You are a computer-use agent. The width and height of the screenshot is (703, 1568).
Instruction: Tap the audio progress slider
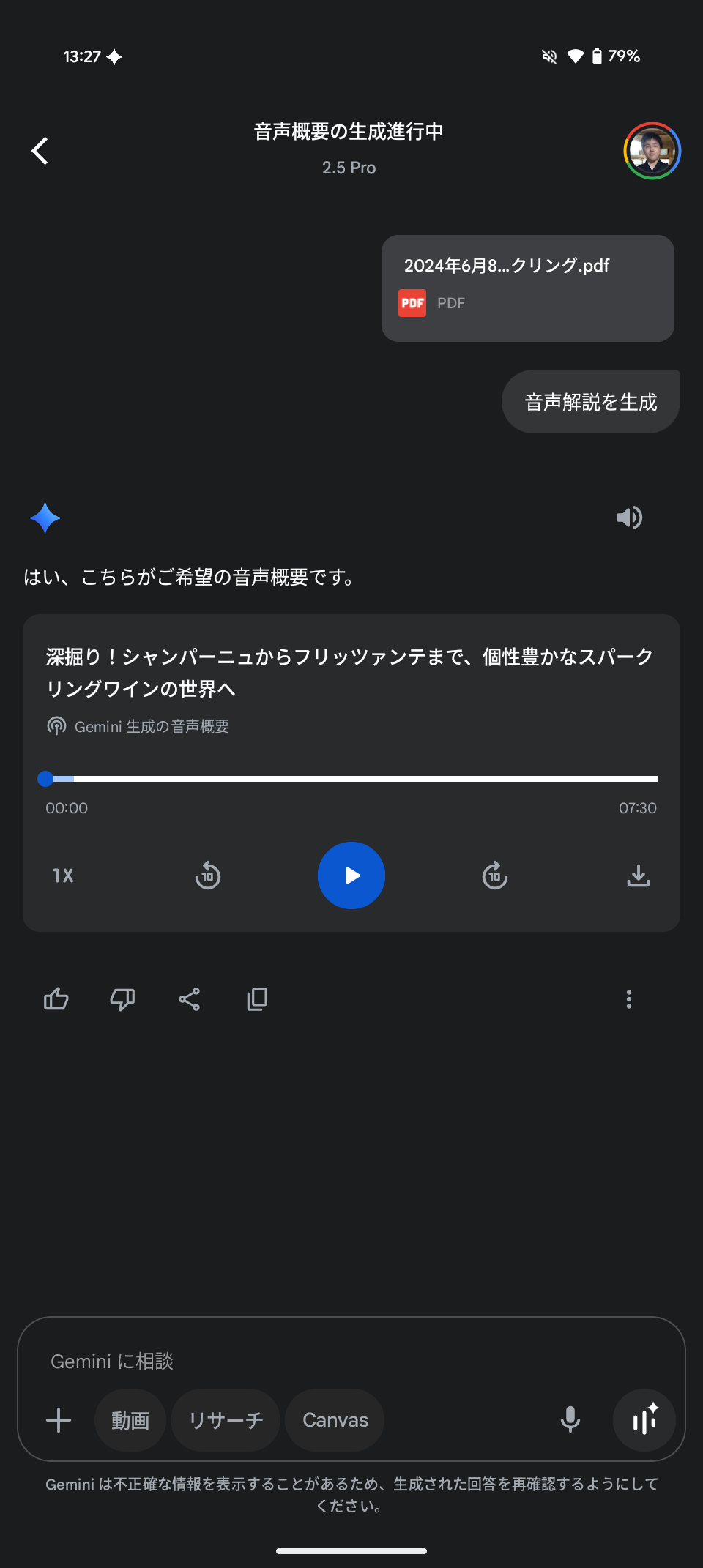tap(351, 779)
